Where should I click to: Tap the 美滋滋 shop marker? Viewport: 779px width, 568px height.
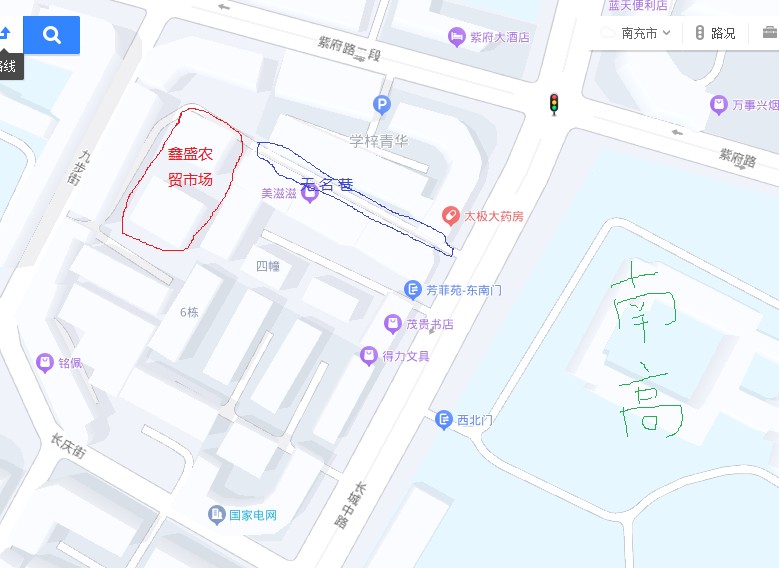[309, 194]
